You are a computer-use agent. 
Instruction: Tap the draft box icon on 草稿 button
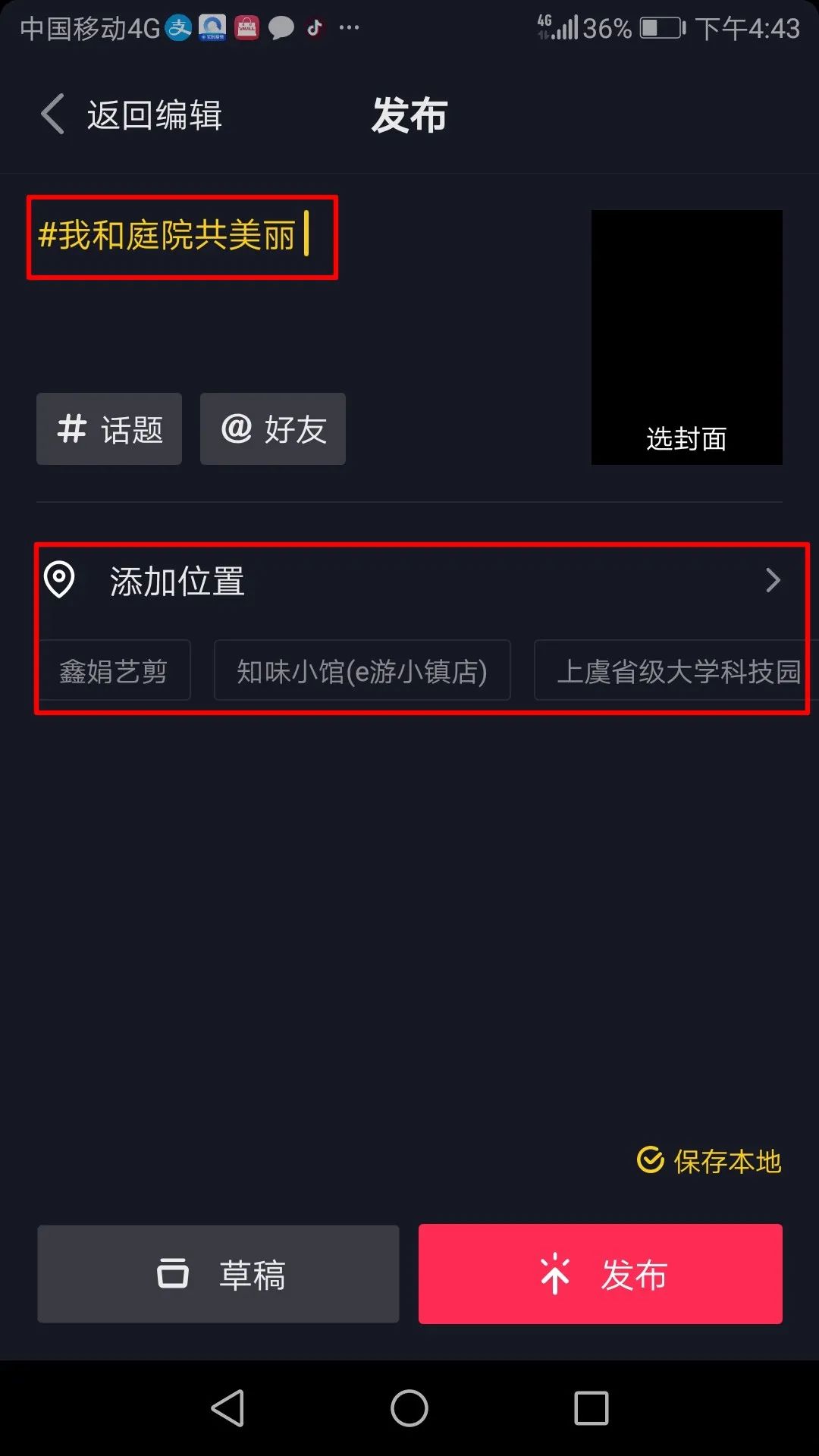(x=173, y=1274)
